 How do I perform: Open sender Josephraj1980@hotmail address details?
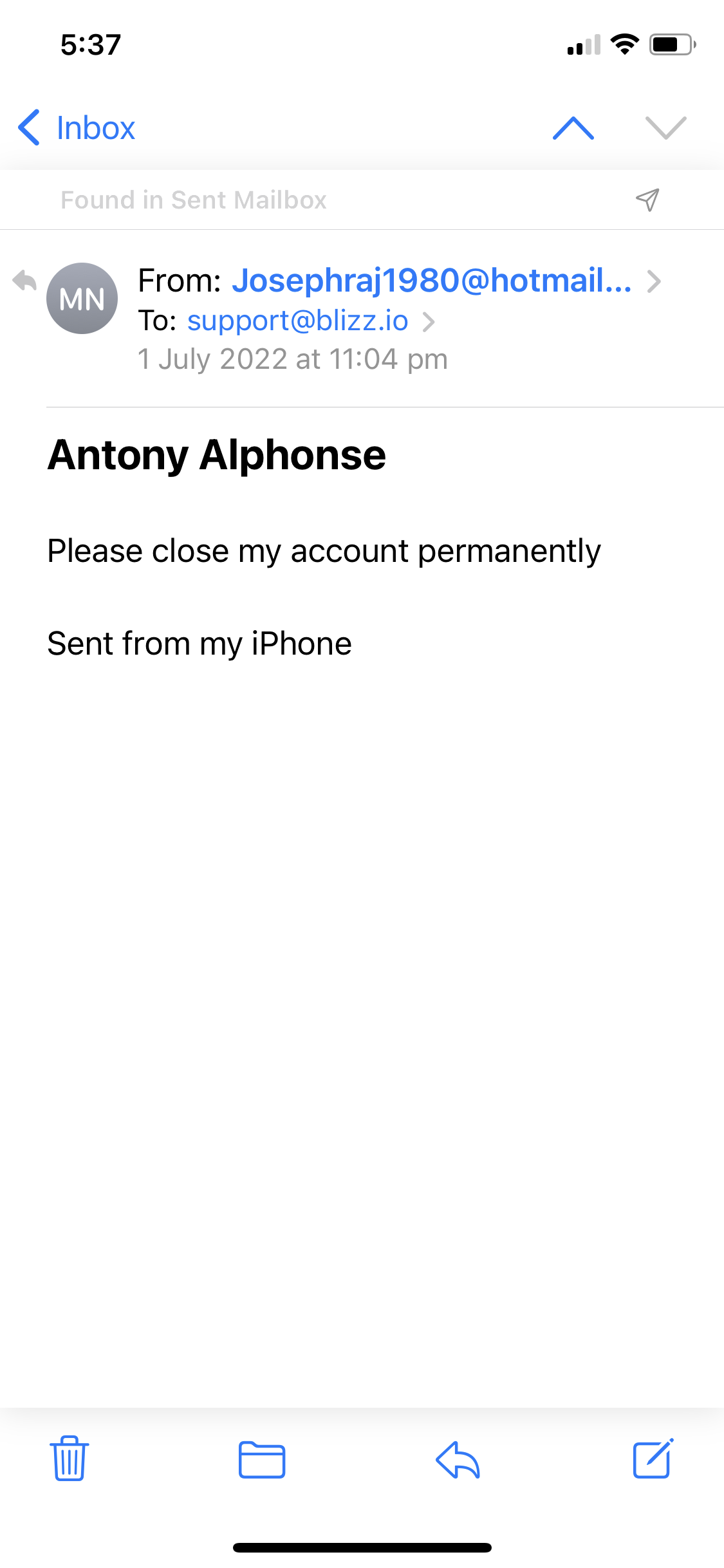[431, 281]
